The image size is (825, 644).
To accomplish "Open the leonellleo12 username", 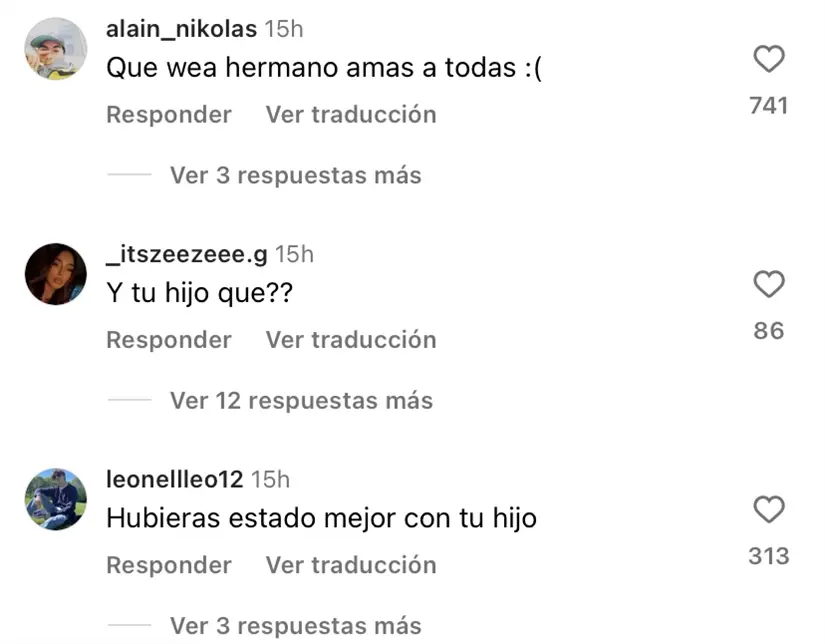I will pos(175,480).
